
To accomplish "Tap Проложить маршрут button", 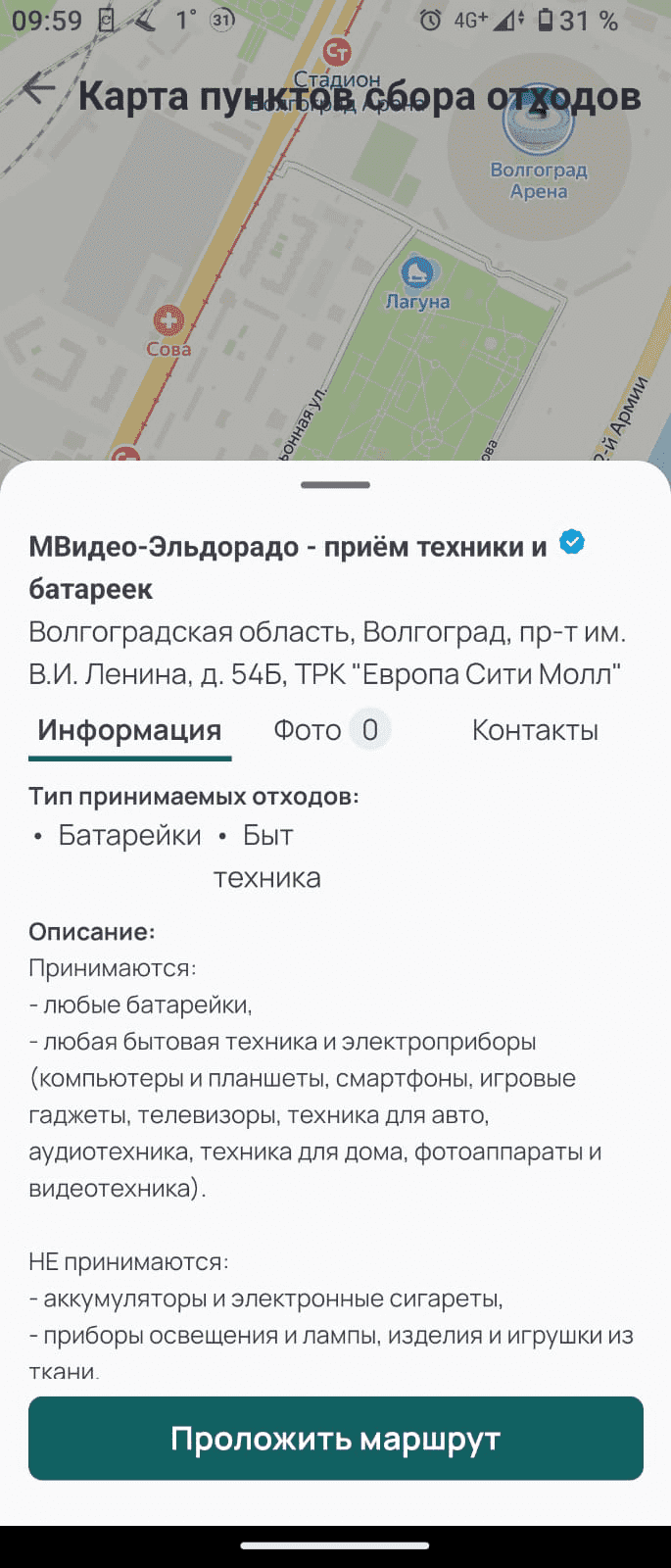I will pyautogui.click(x=335, y=1438).
